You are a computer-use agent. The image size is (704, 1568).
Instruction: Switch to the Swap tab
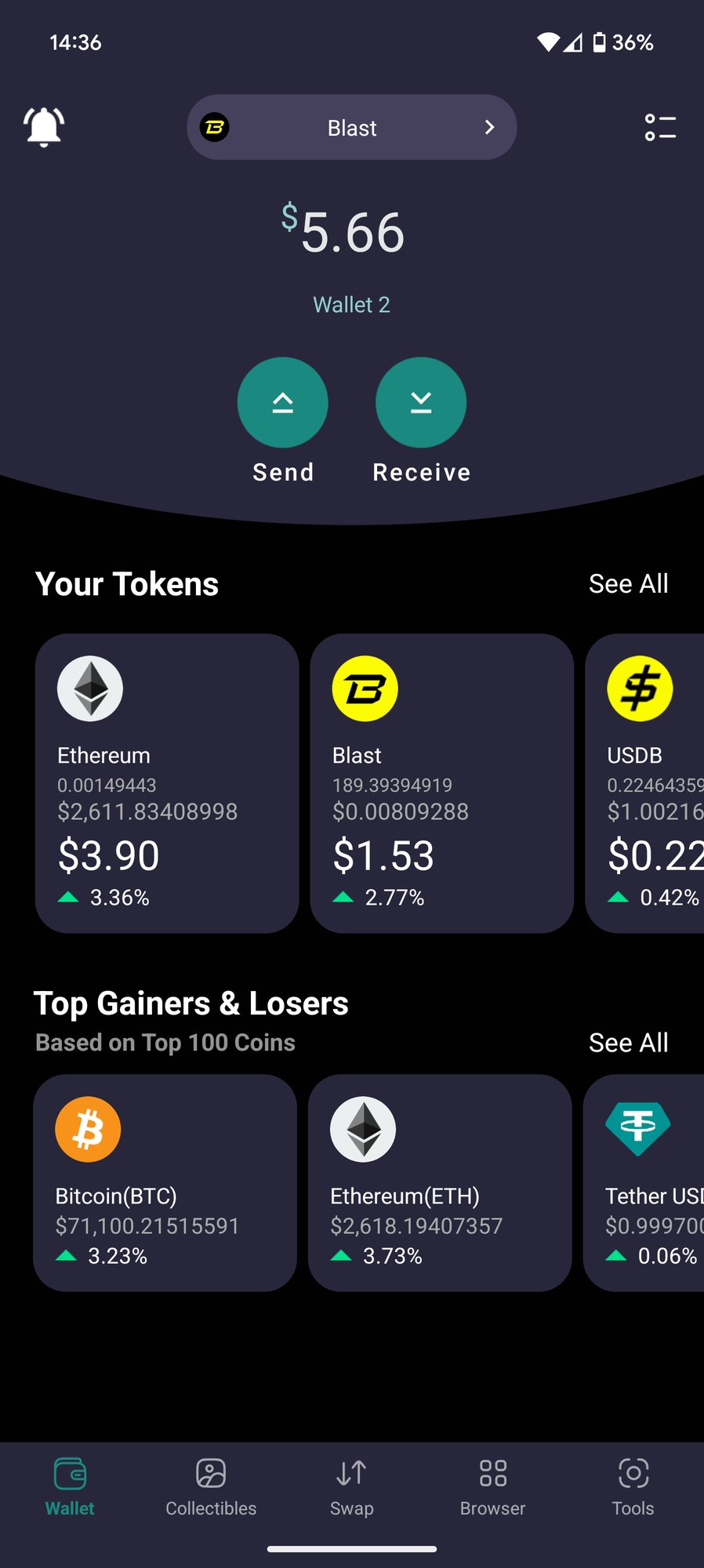click(351, 1487)
